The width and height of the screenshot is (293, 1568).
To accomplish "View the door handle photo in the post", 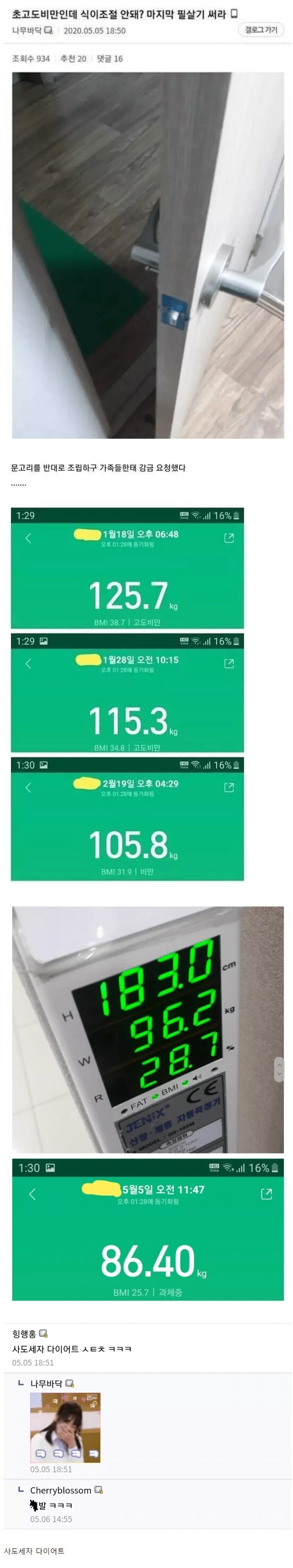I will [148, 255].
